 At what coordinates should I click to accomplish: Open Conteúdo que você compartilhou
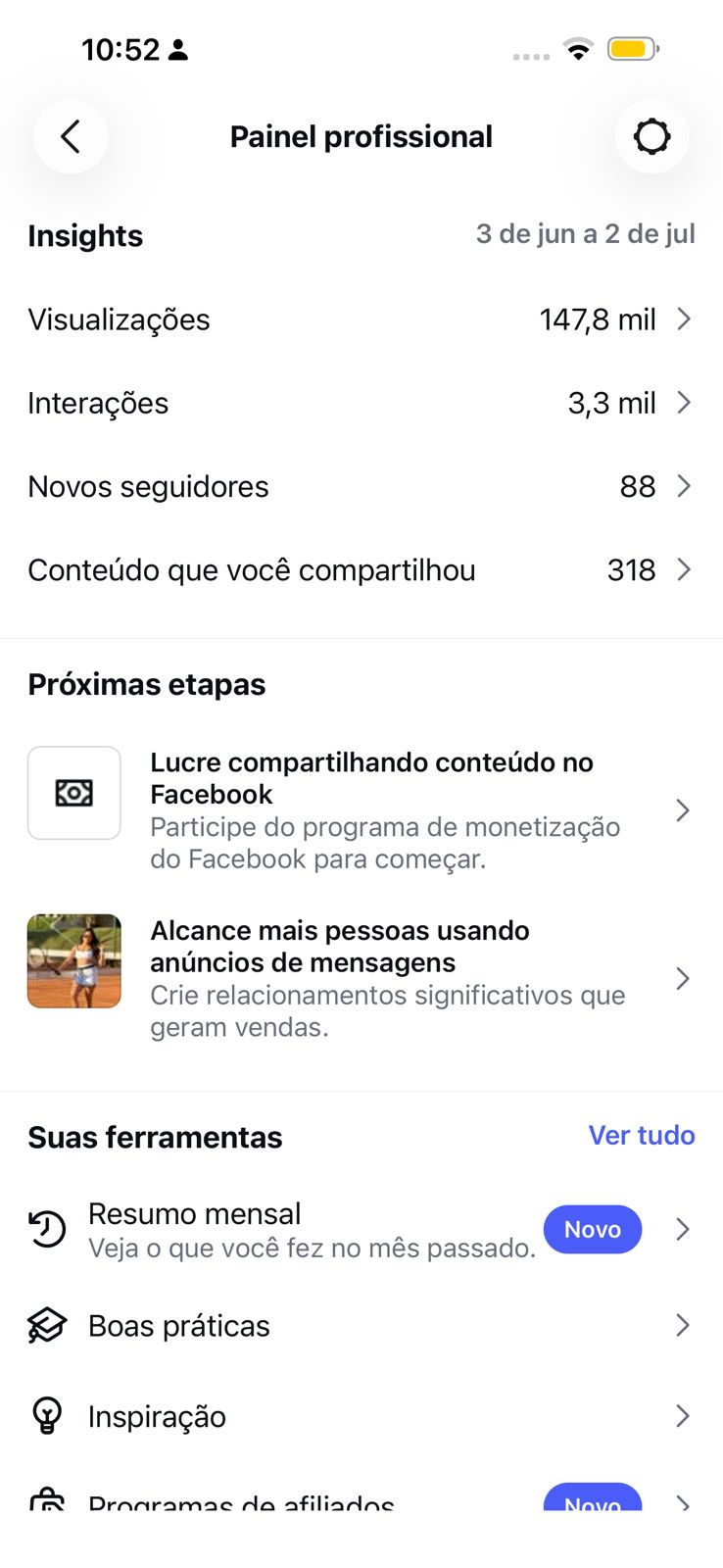click(x=361, y=569)
